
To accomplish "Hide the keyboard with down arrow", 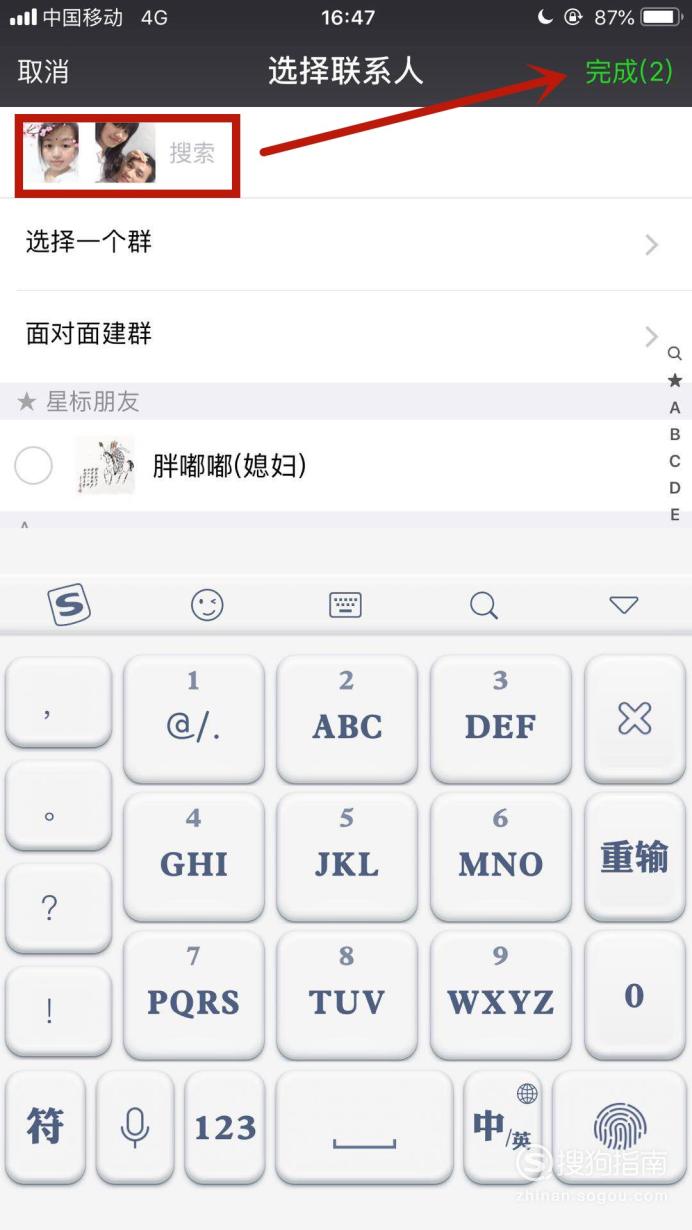I will click(x=623, y=604).
